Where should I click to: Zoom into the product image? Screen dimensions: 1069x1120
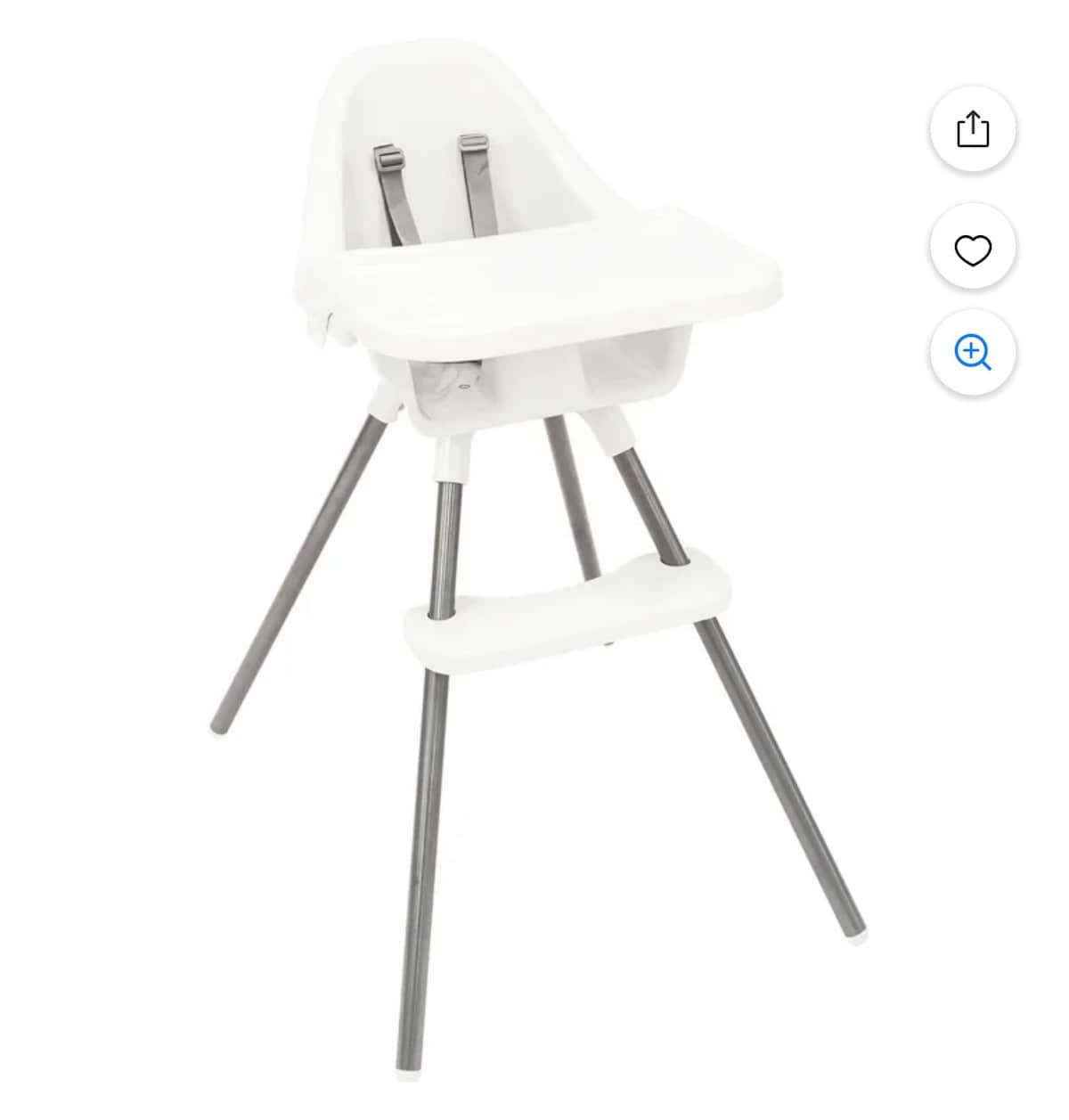point(972,353)
